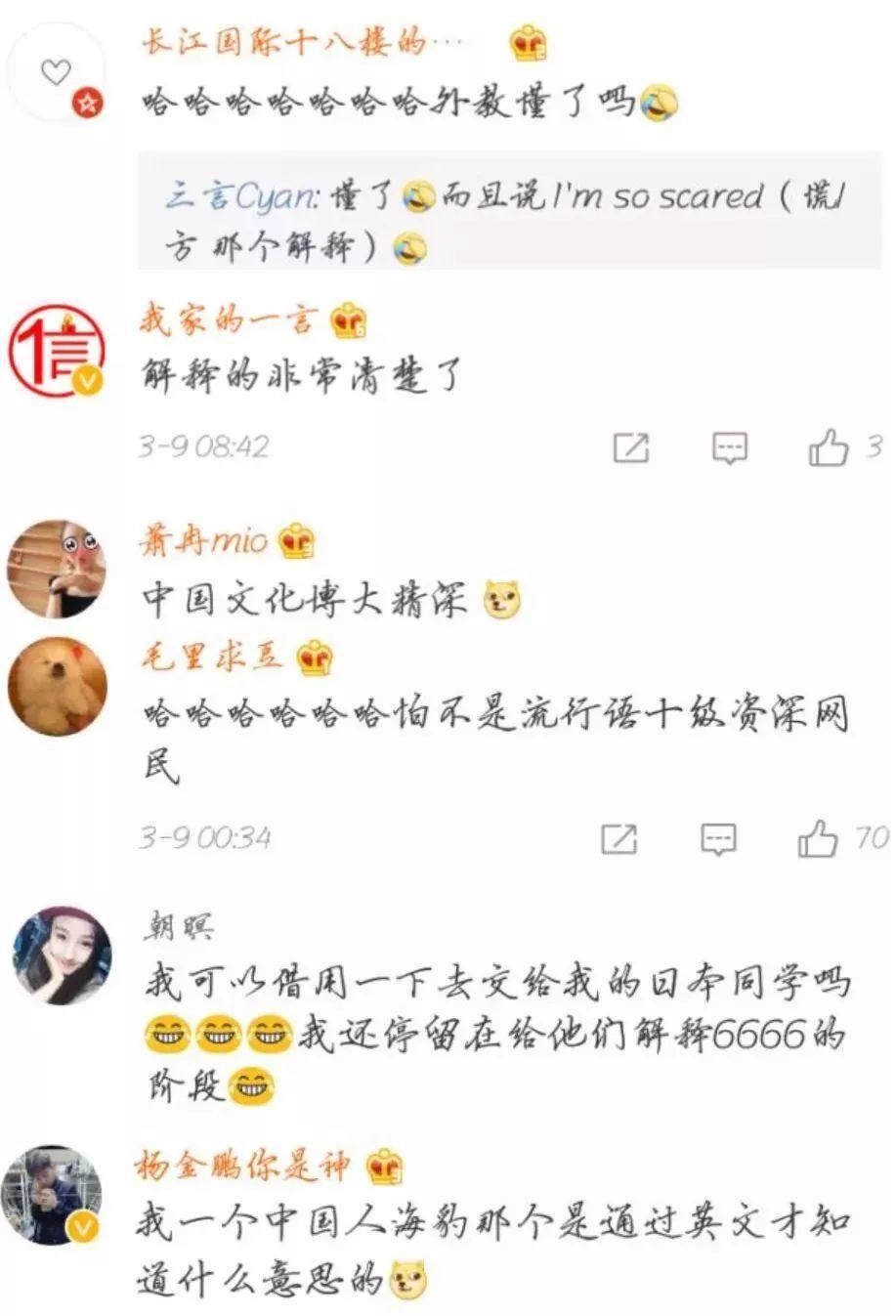Click the thumbs-up showing 70 likes
The height and width of the screenshot is (1316, 896).
click(819, 838)
